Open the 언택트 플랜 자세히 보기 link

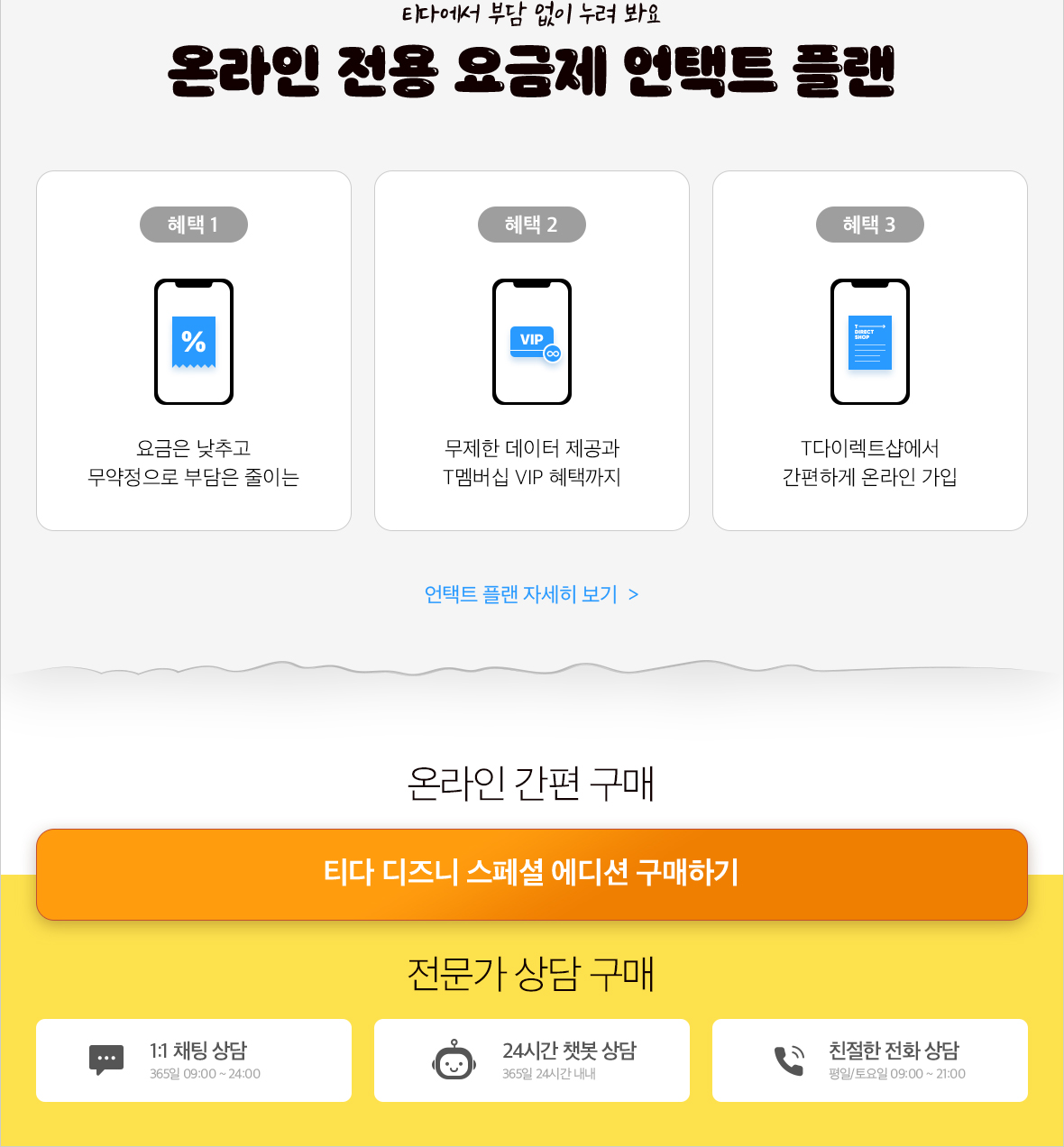click(x=531, y=594)
